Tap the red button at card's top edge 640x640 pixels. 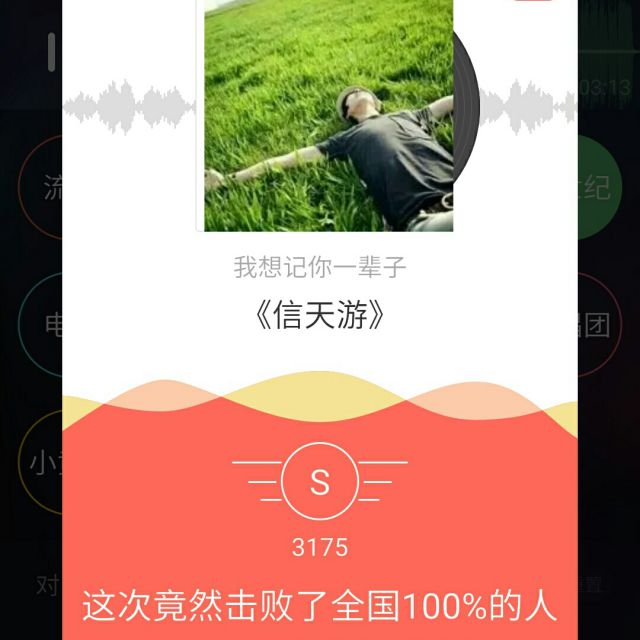[x=534, y=1]
